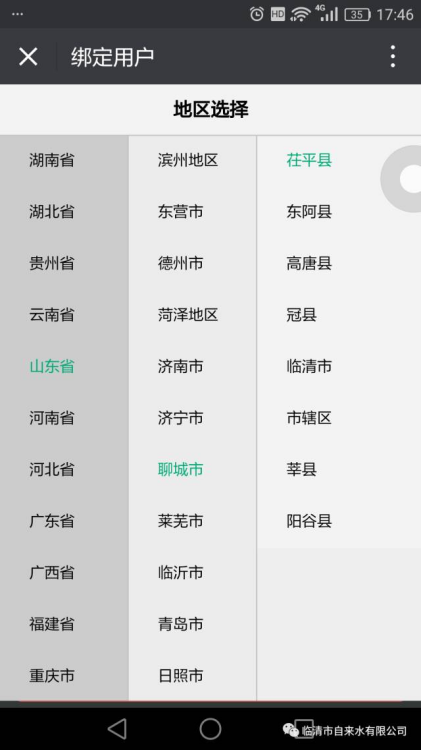Select 茌平县 county
The width and height of the screenshot is (422, 750).
coord(309,160)
